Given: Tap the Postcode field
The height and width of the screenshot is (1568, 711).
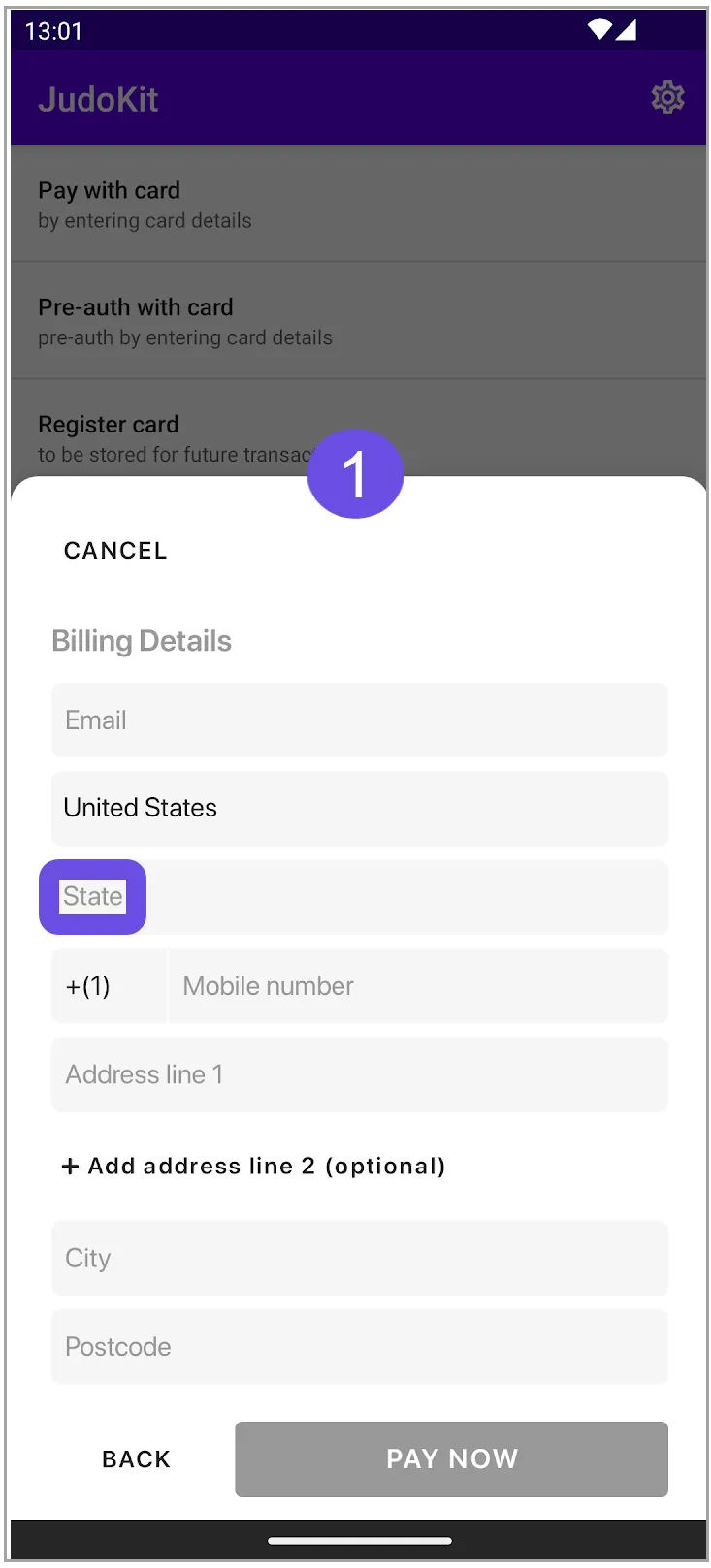Looking at the screenshot, I should pos(360,1346).
